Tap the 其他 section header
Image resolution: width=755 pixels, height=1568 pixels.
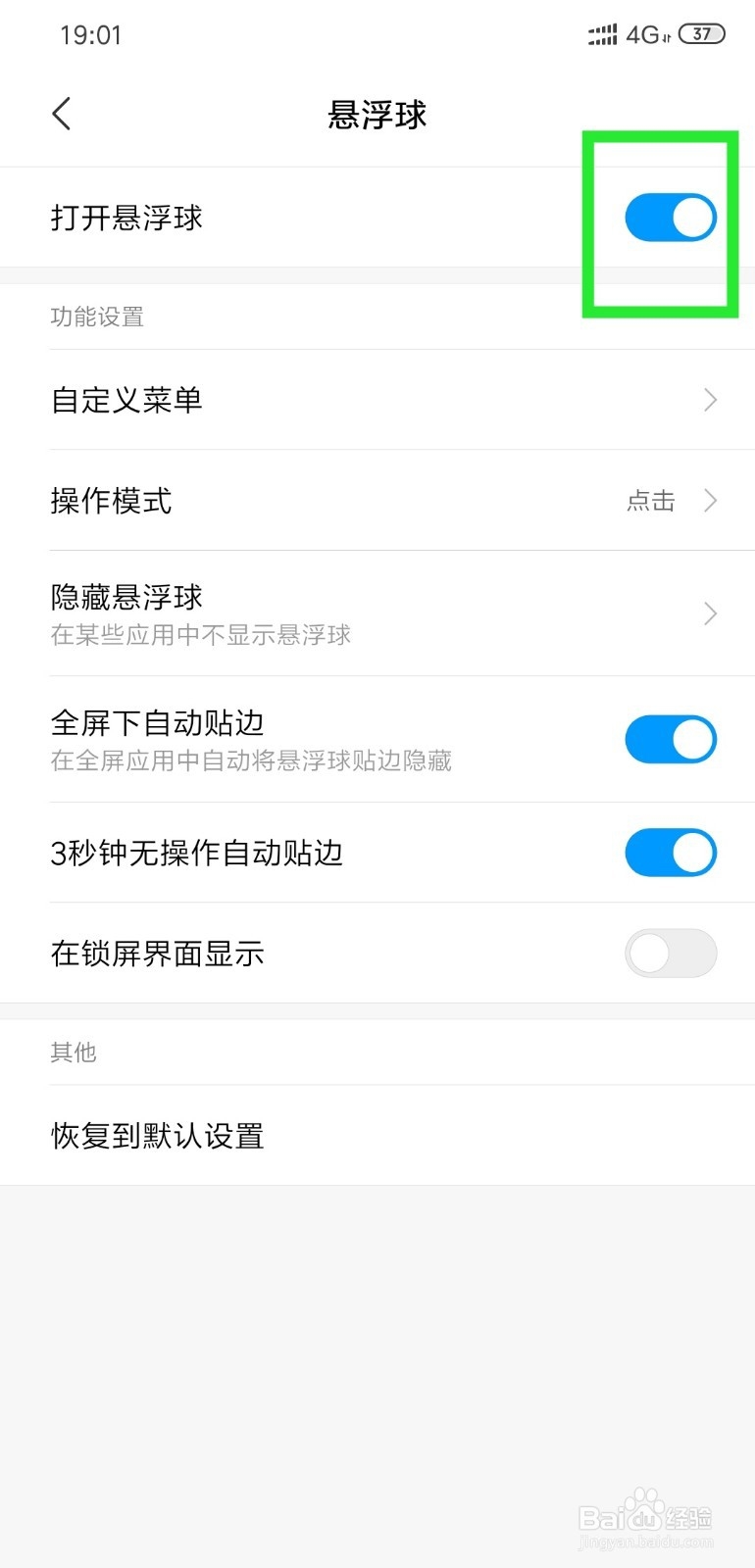[74, 1053]
